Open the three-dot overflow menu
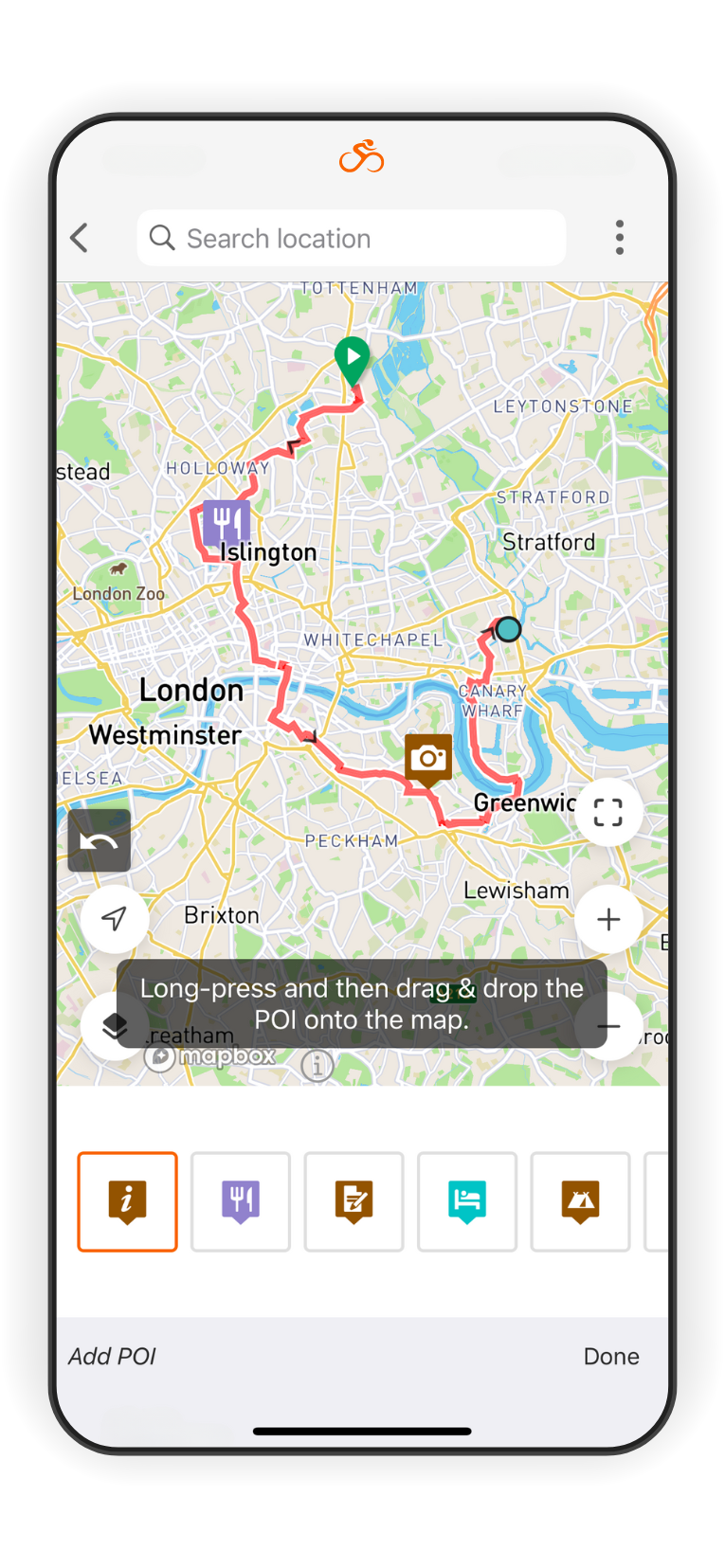This screenshot has height=1568, width=725. (619, 238)
